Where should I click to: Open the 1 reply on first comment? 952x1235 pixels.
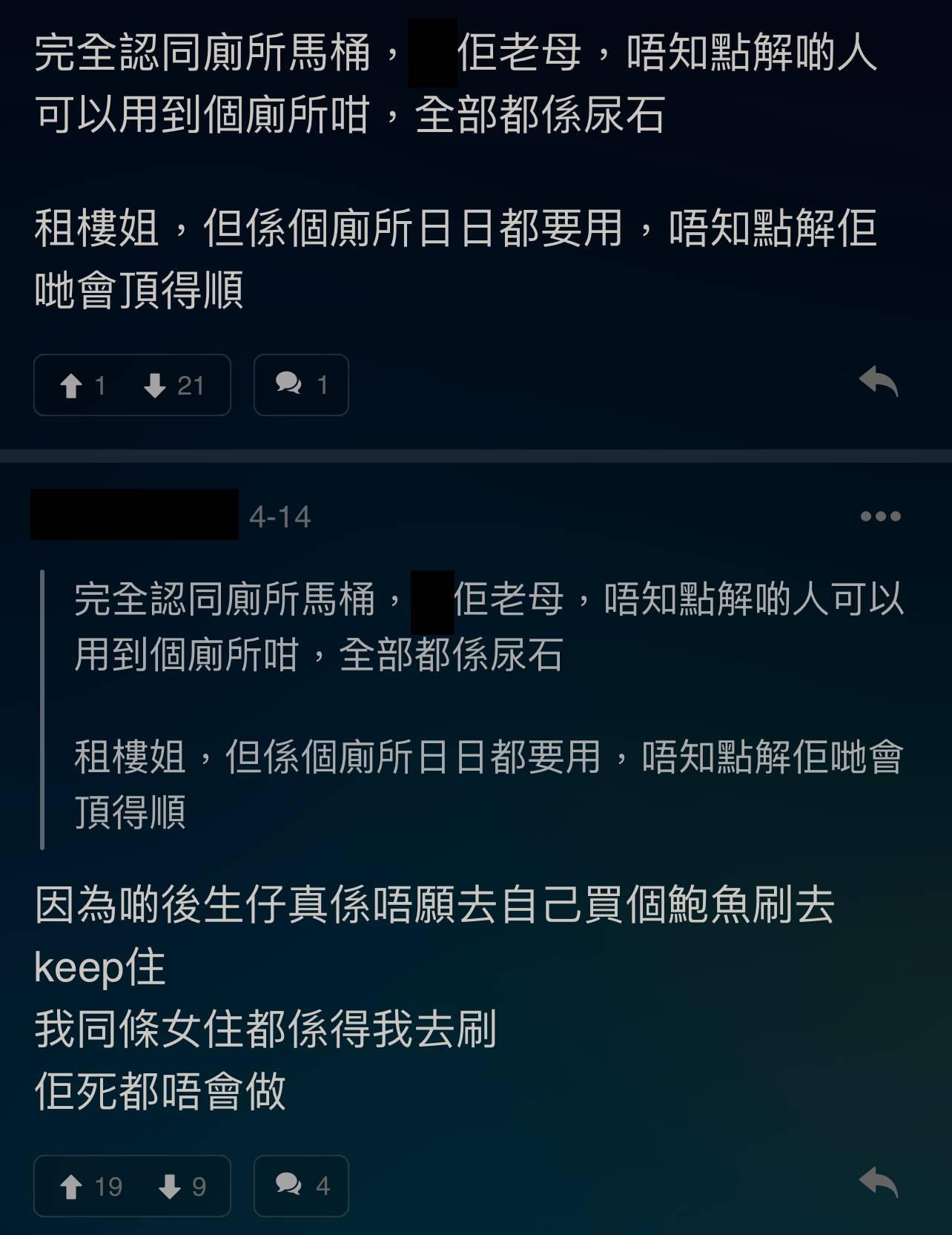coord(301,385)
